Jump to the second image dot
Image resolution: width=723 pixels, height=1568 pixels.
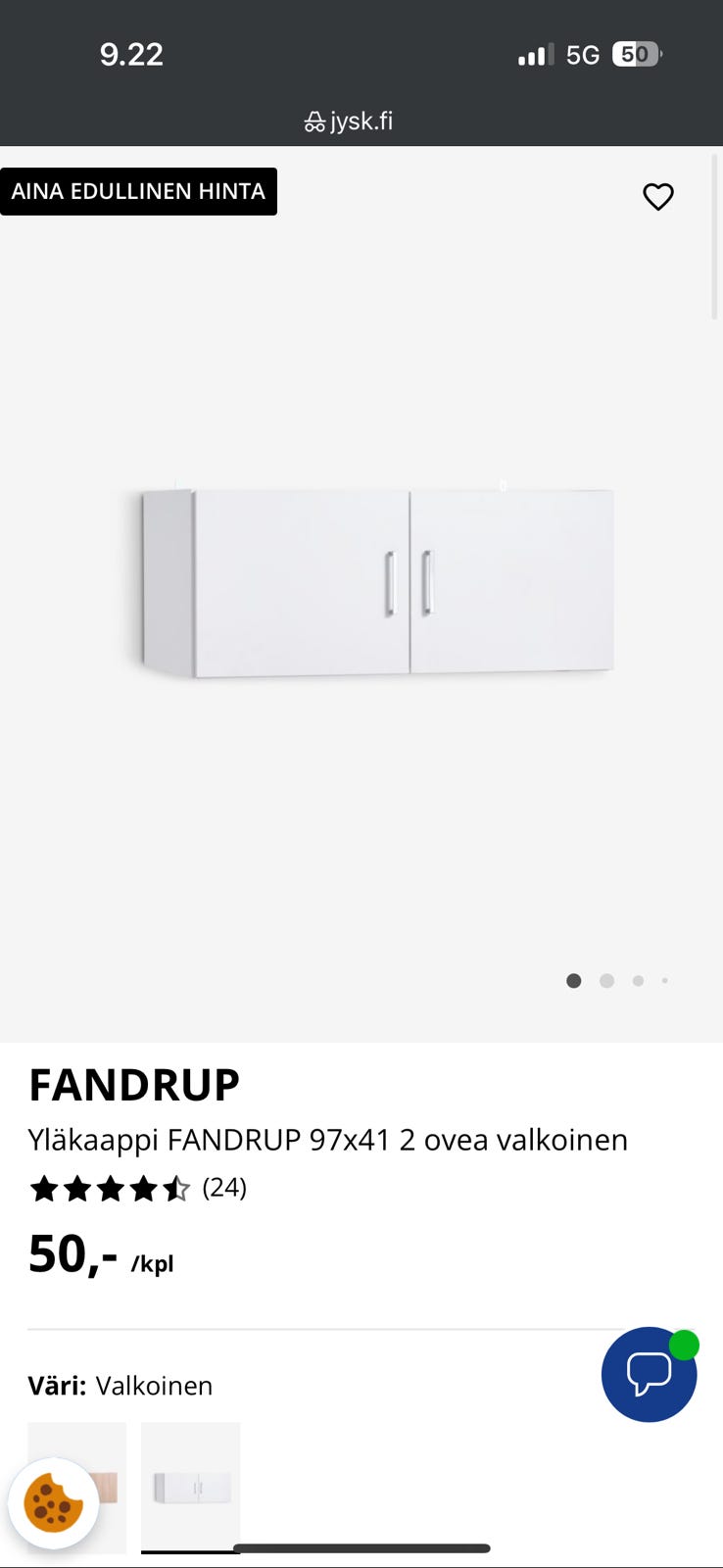coord(607,981)
